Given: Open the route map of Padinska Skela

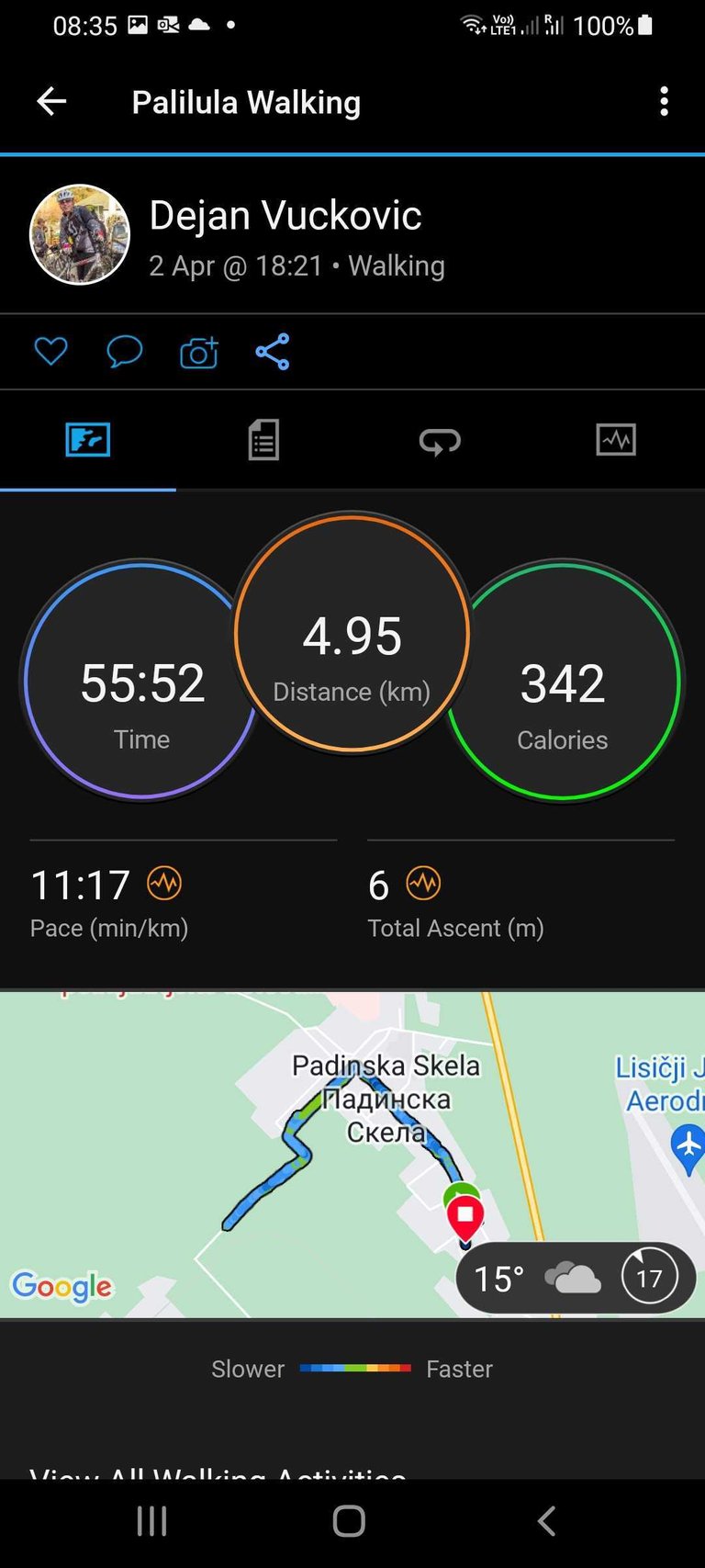Looking at the screenshot, I should 352,1155.
